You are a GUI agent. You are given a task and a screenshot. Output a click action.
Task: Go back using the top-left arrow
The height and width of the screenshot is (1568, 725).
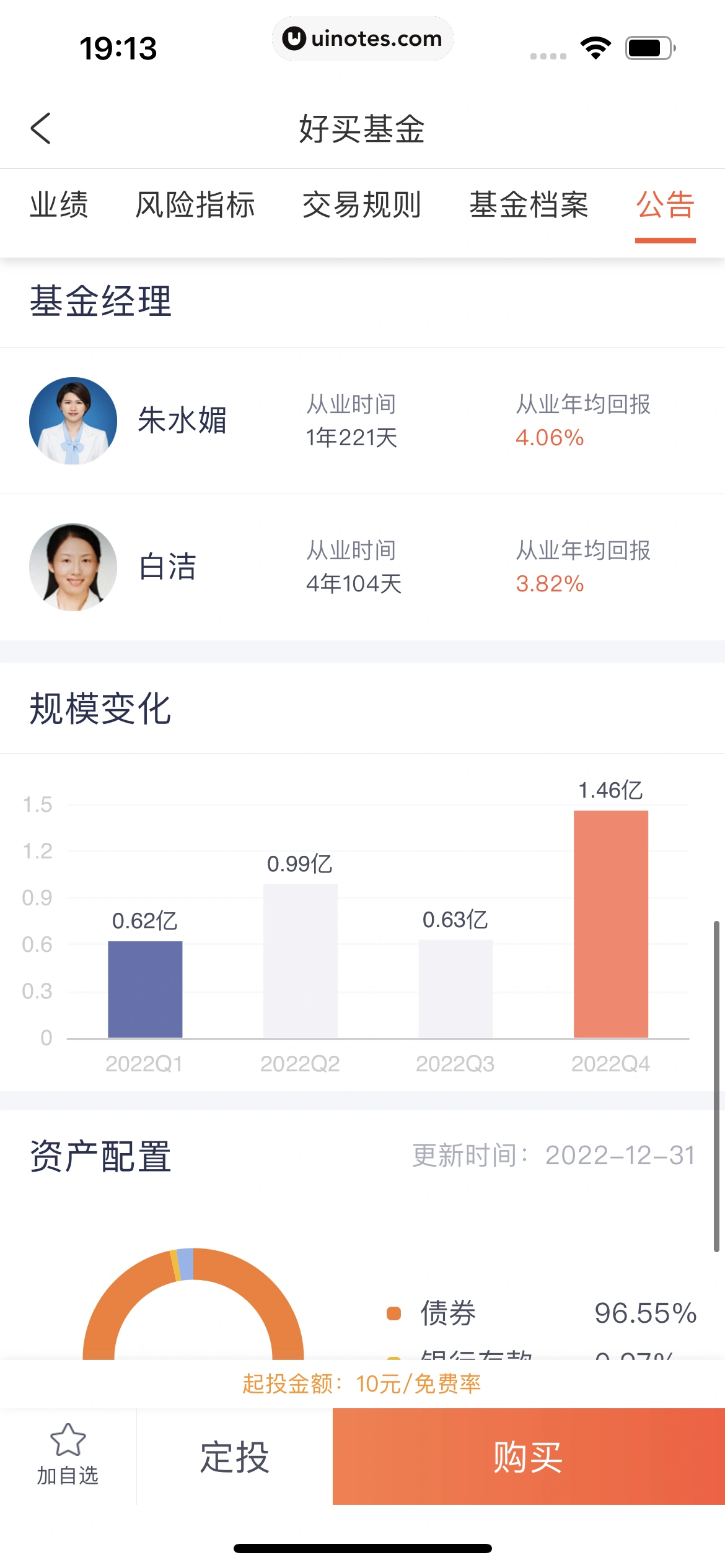pyautogui.click(x=41, y=129)
